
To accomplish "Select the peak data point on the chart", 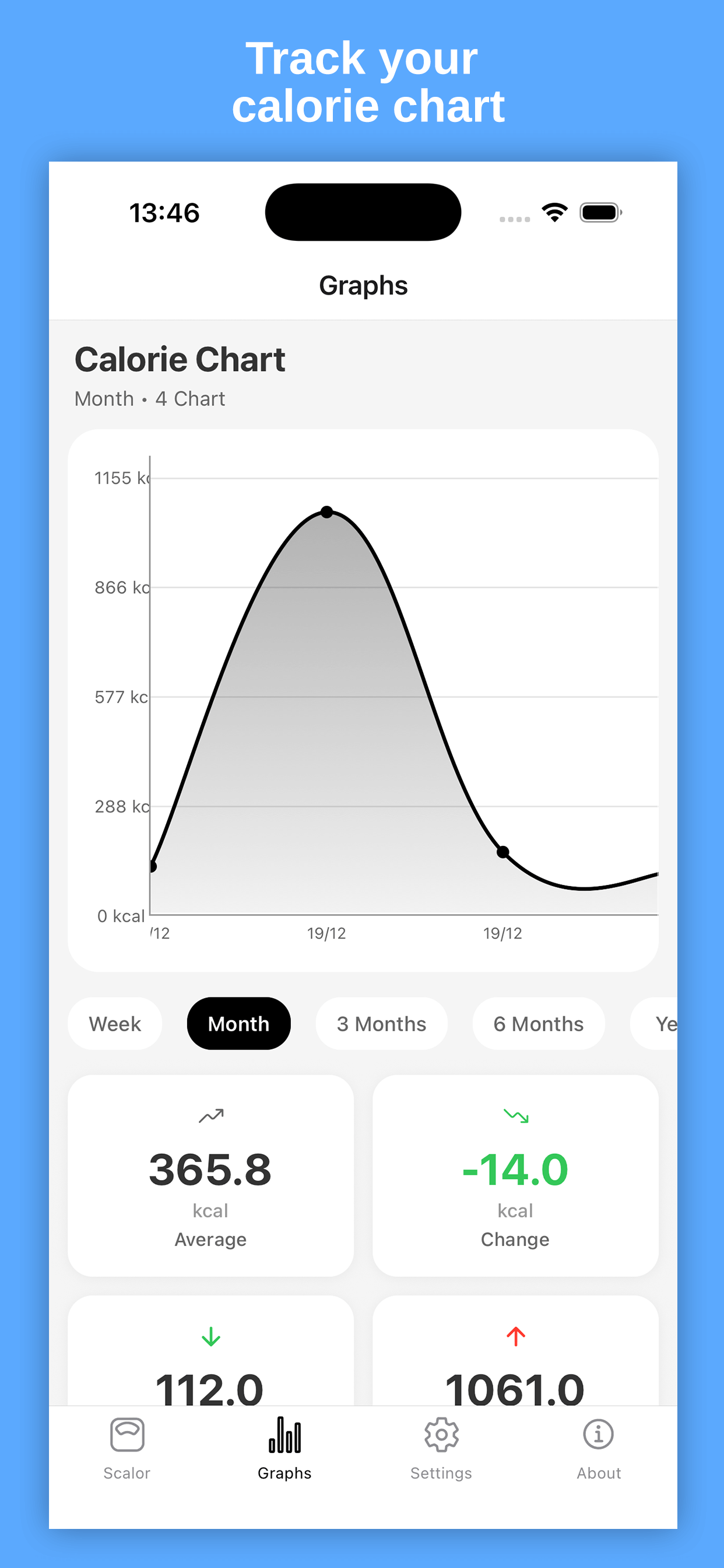I will (x=326, y=513).
